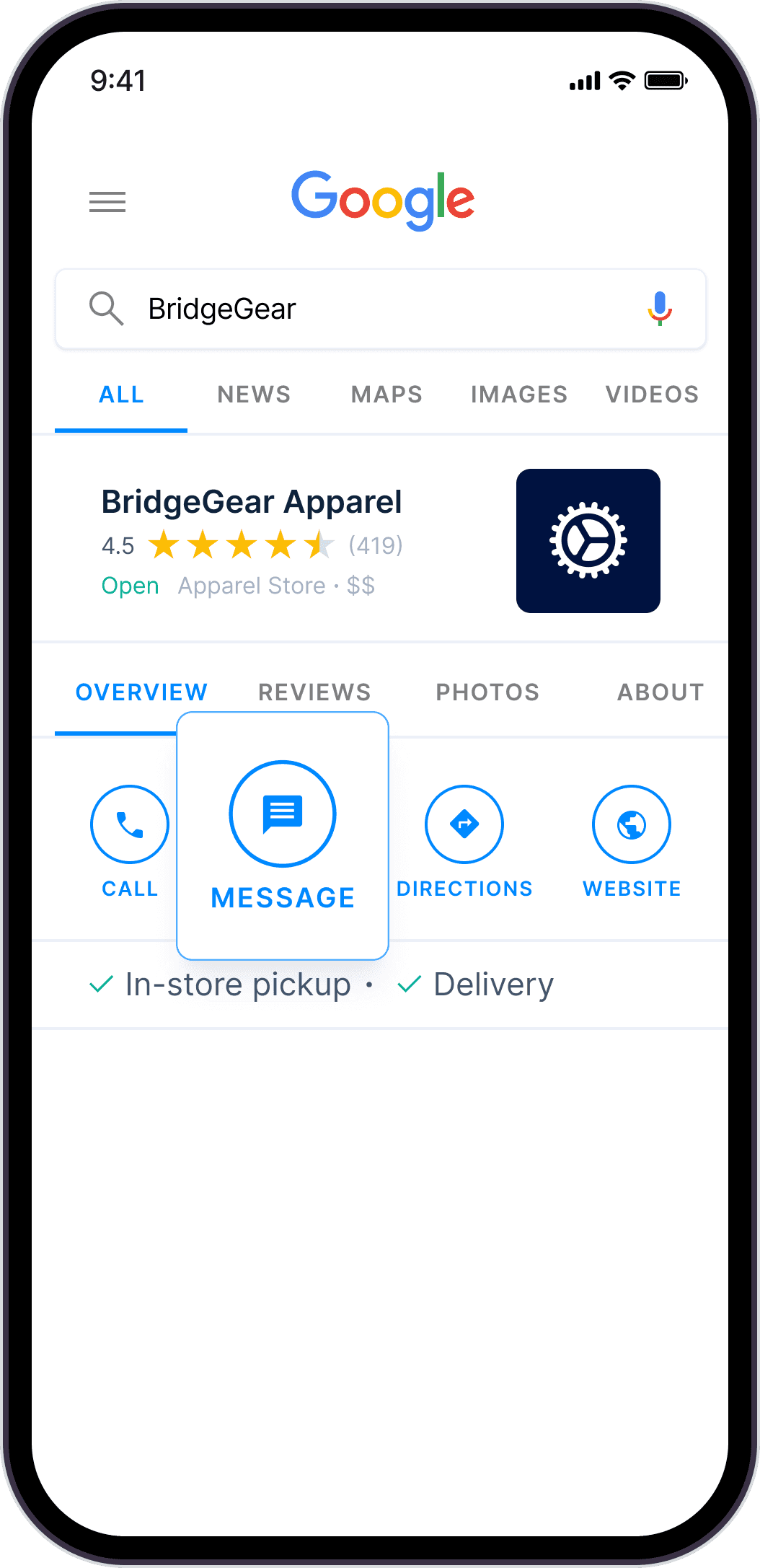The image size is (760, 1568).
Task: Open the Reviews tab
Action: coord(314,692)
